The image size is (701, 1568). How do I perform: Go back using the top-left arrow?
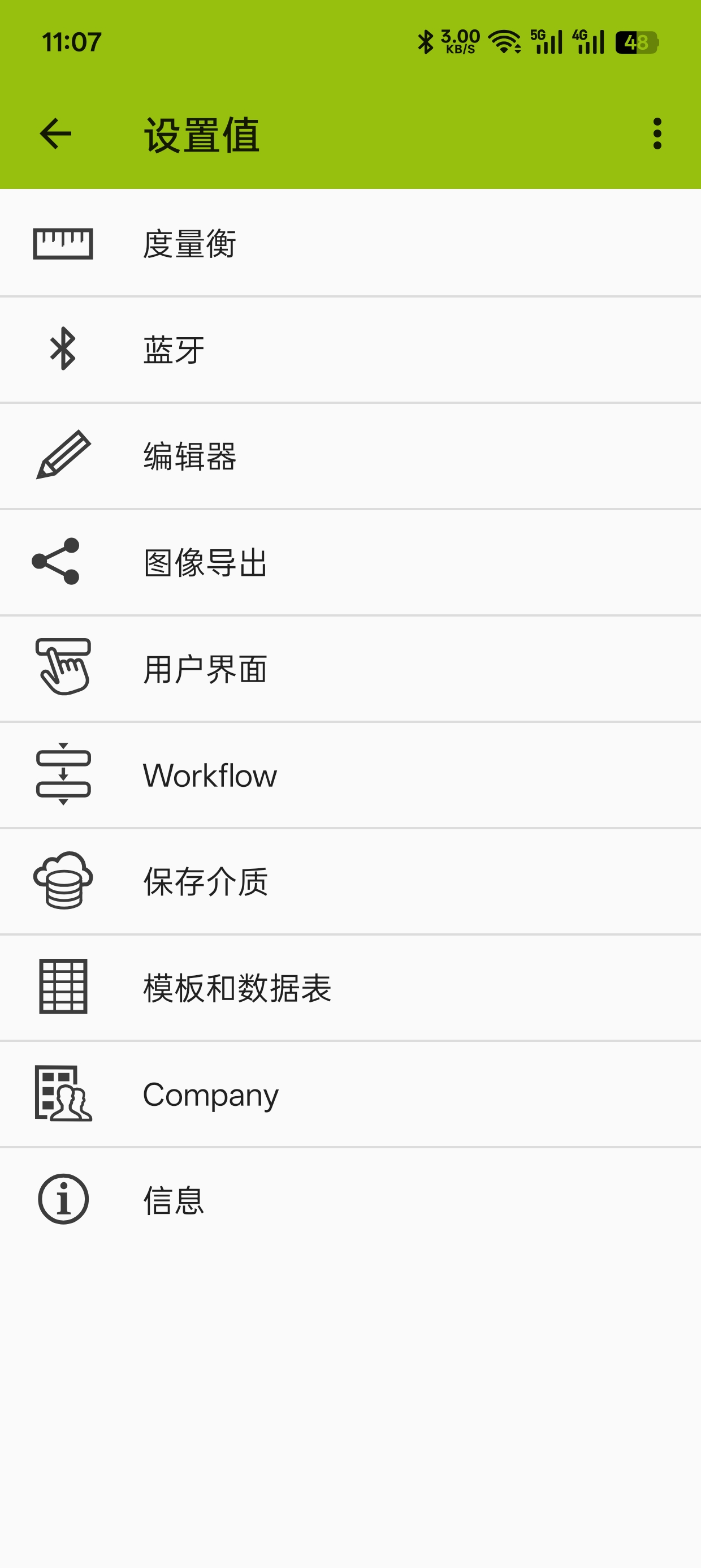point(55,133)
